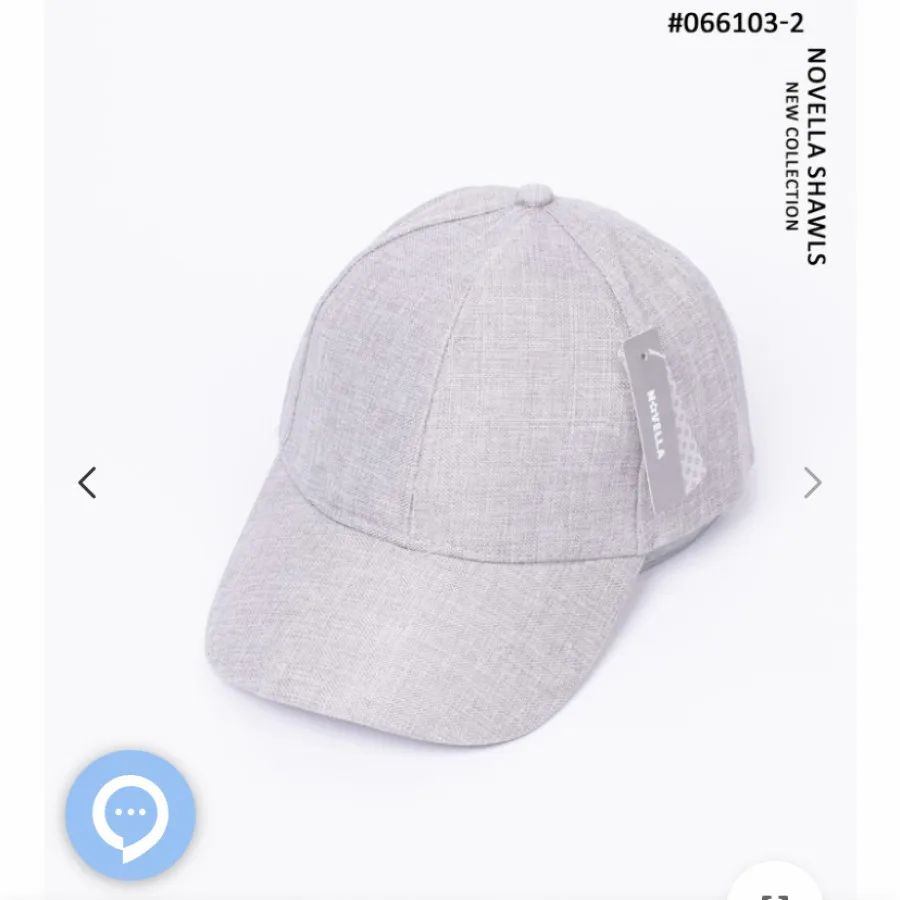Show the next product image
Image resolution: width=900 pixels, height=900 pixels.
pyautogui.click(x=812, y=483)
